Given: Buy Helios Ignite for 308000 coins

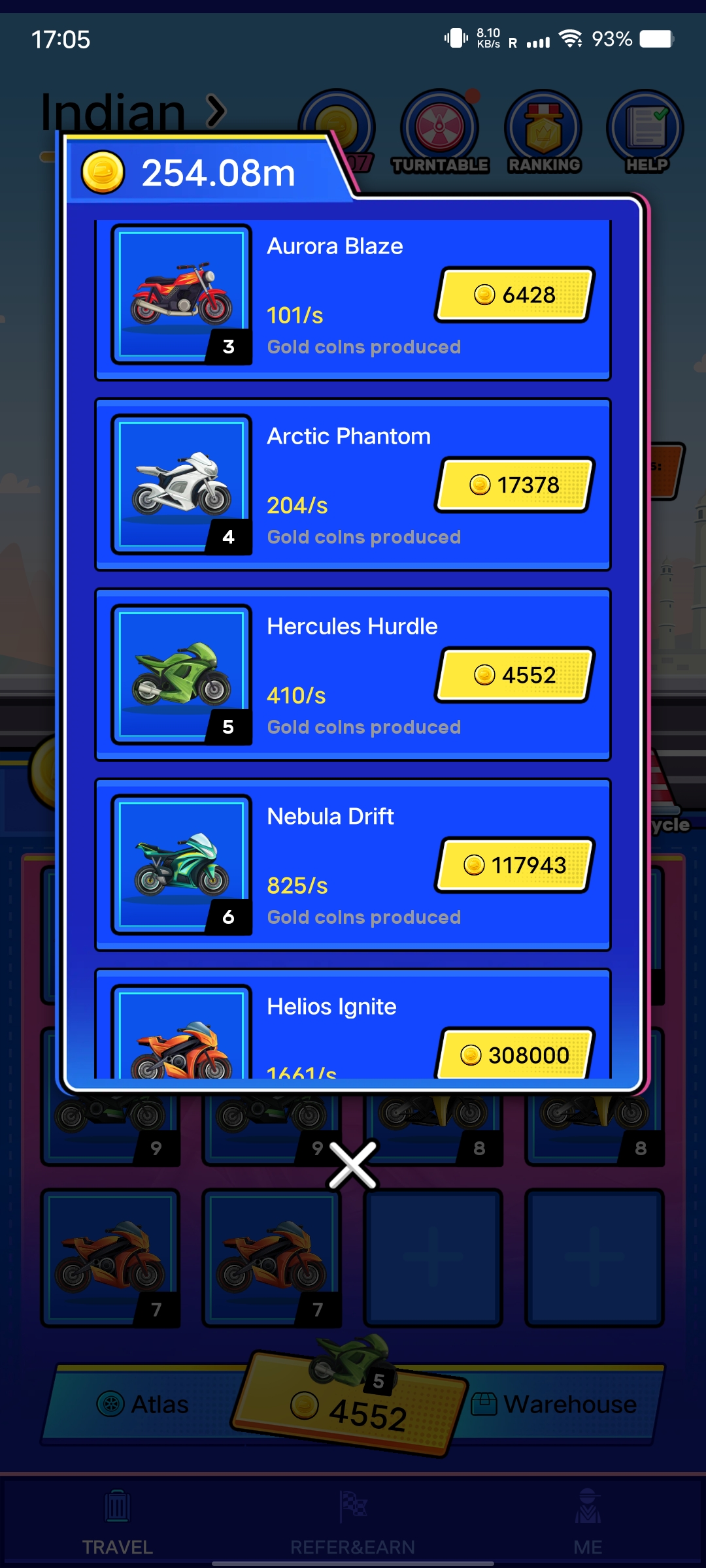Looking at the screenshot, I should [515, 1053].
